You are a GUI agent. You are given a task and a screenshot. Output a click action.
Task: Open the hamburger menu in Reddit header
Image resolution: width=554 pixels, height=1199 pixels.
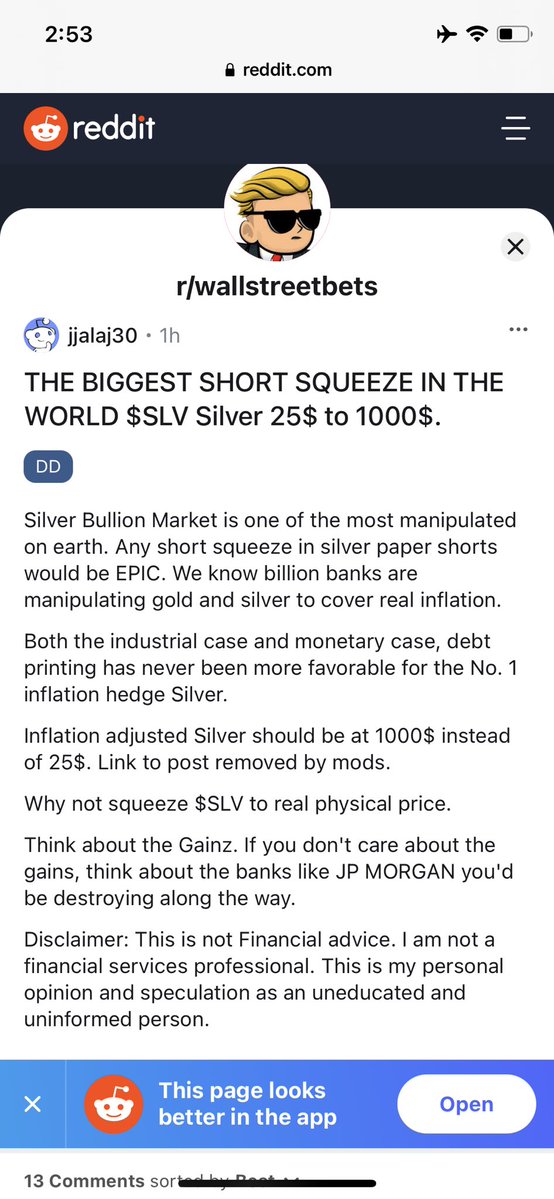[x=516, y=128]
